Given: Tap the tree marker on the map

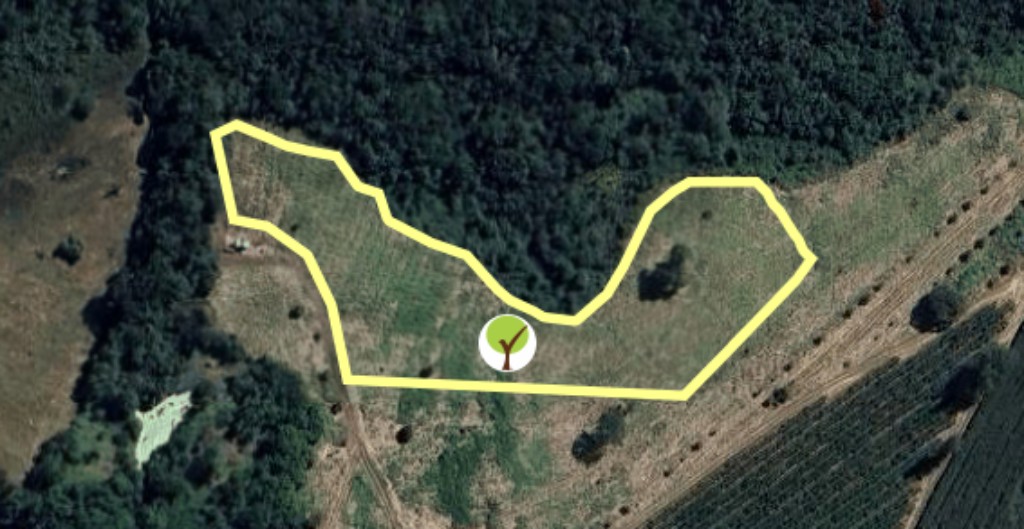Looking at the screenshot, I should click(x=507, y=343).
